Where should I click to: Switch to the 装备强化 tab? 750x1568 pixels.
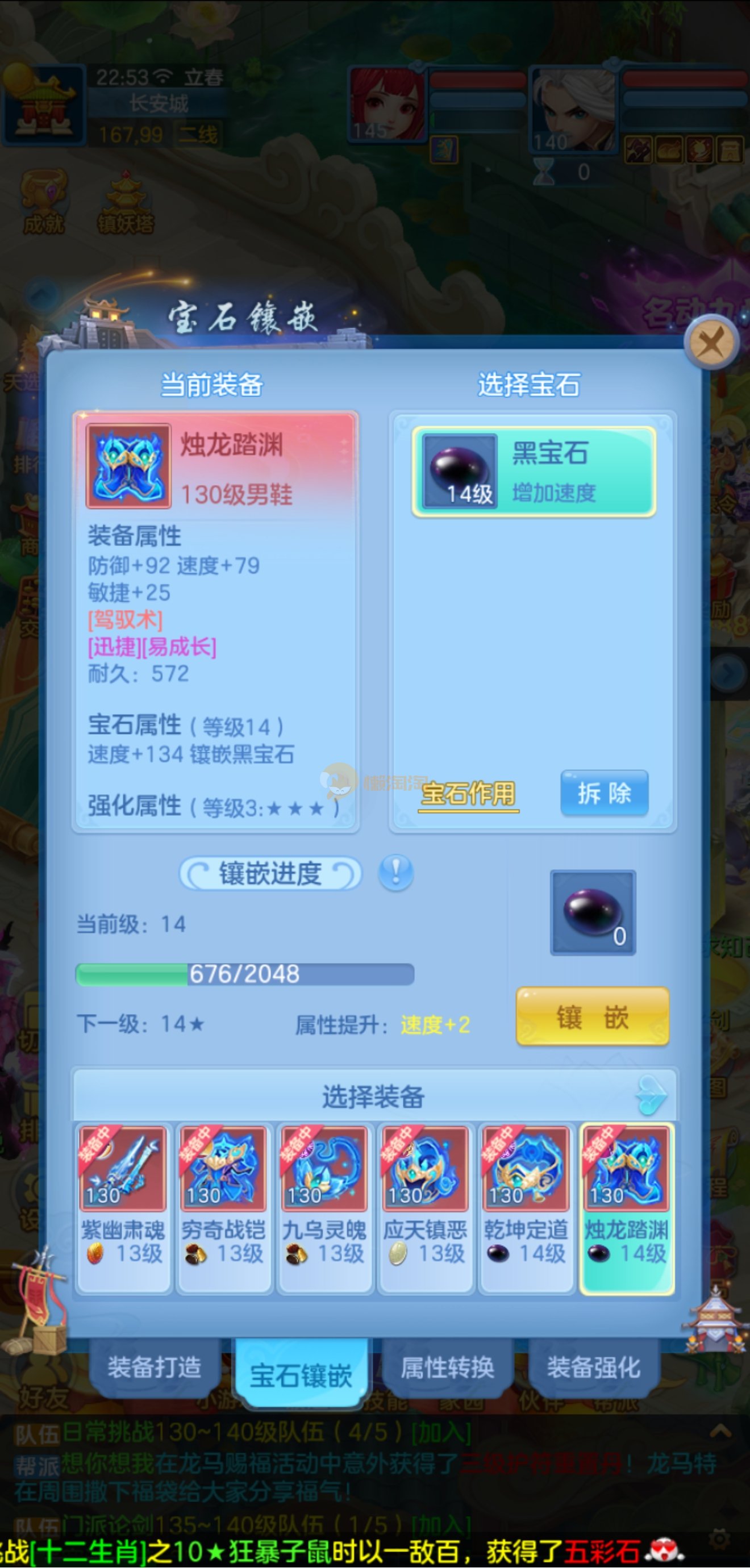coord(593,1367)
